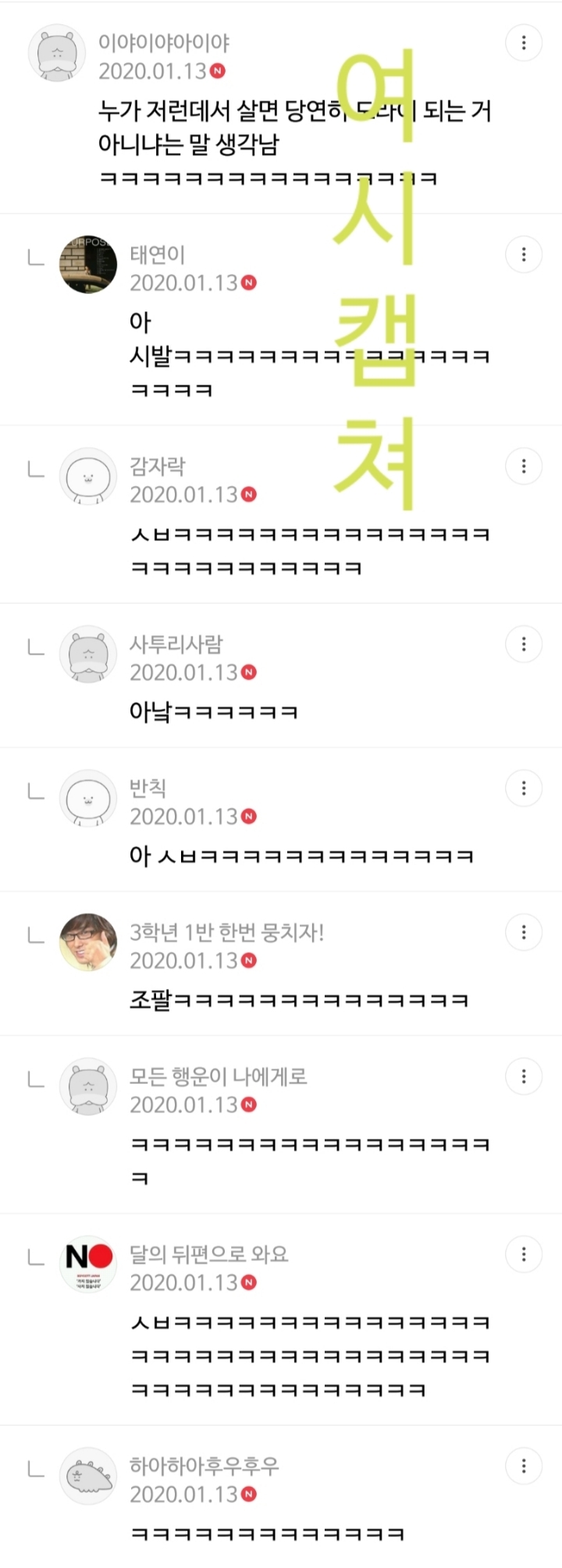Open the overflow menu on 반칙's reply
The width and height of the screenshot is (562, 1568).
coord(524,788)
